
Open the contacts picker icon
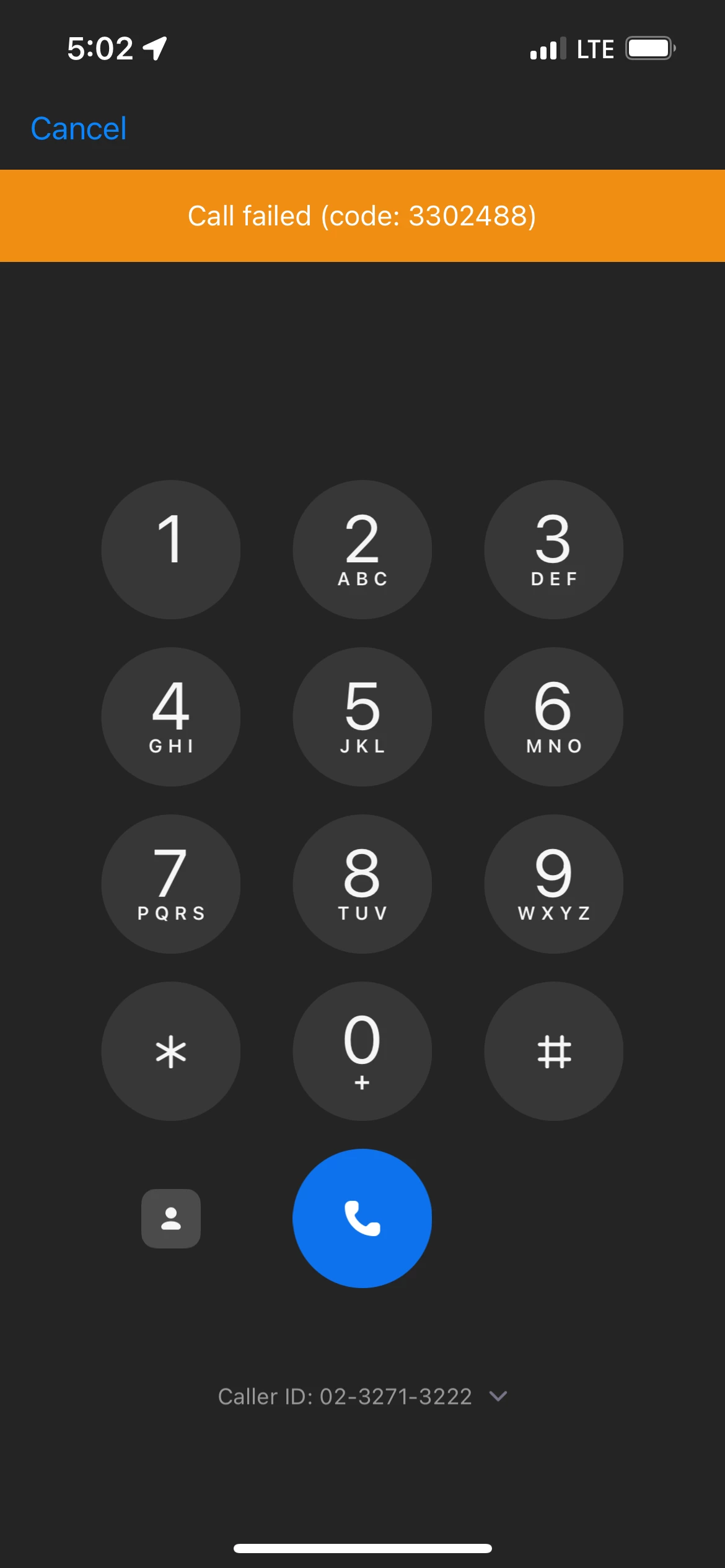171,1218
